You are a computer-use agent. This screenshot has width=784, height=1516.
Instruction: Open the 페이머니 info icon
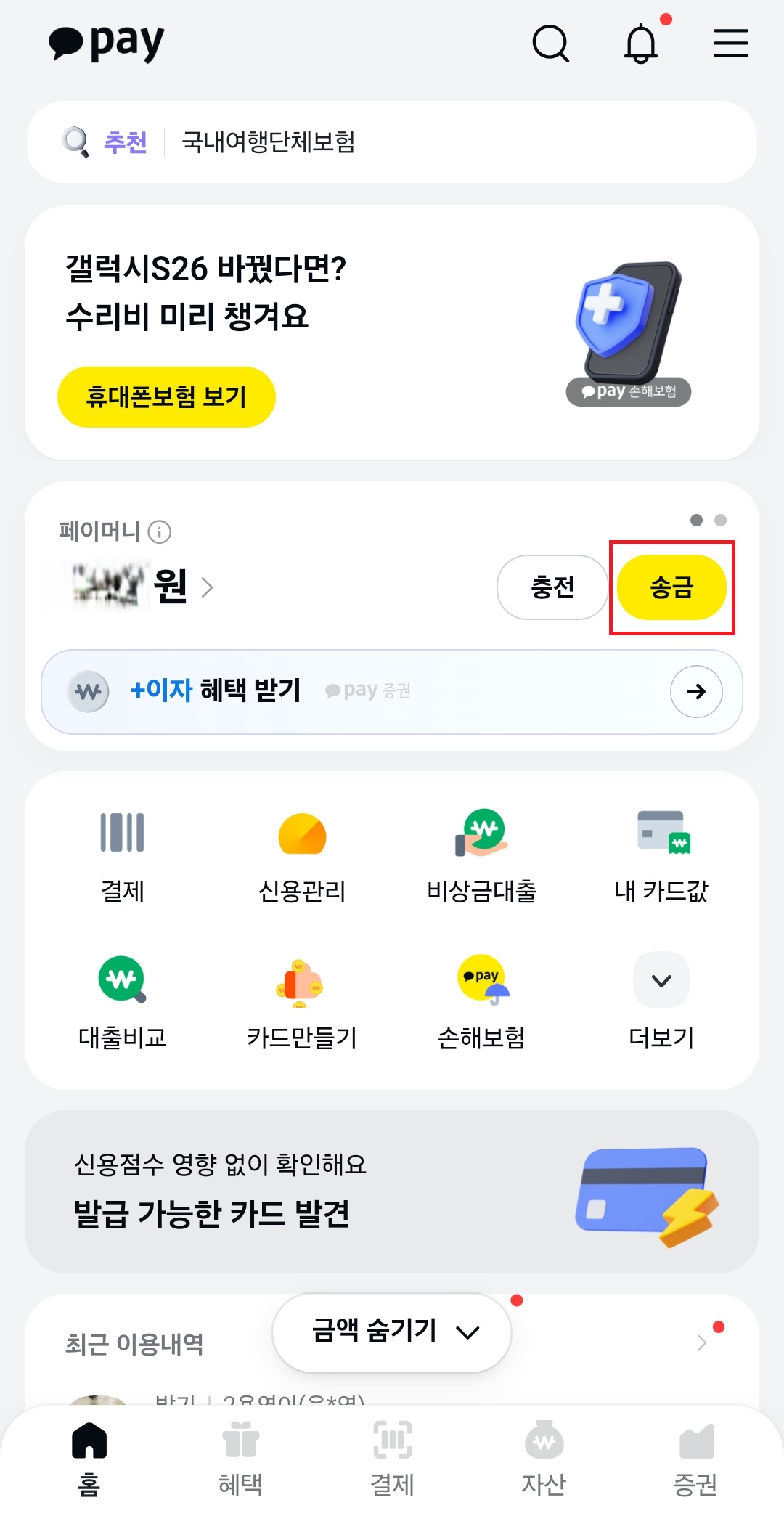coord(160,532)
